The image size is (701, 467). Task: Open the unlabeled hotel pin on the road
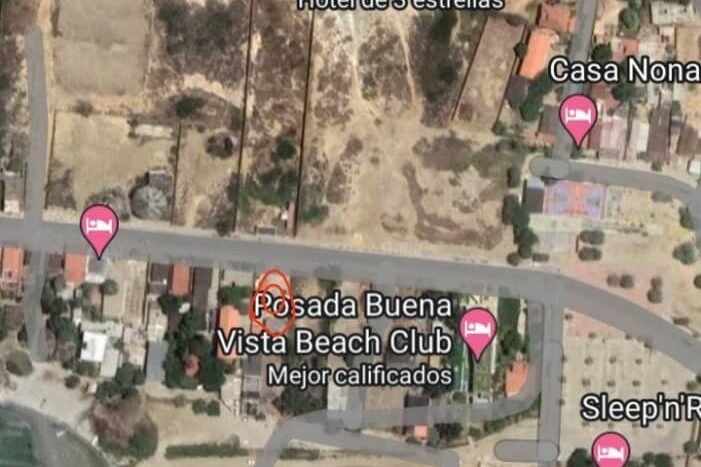99,227
